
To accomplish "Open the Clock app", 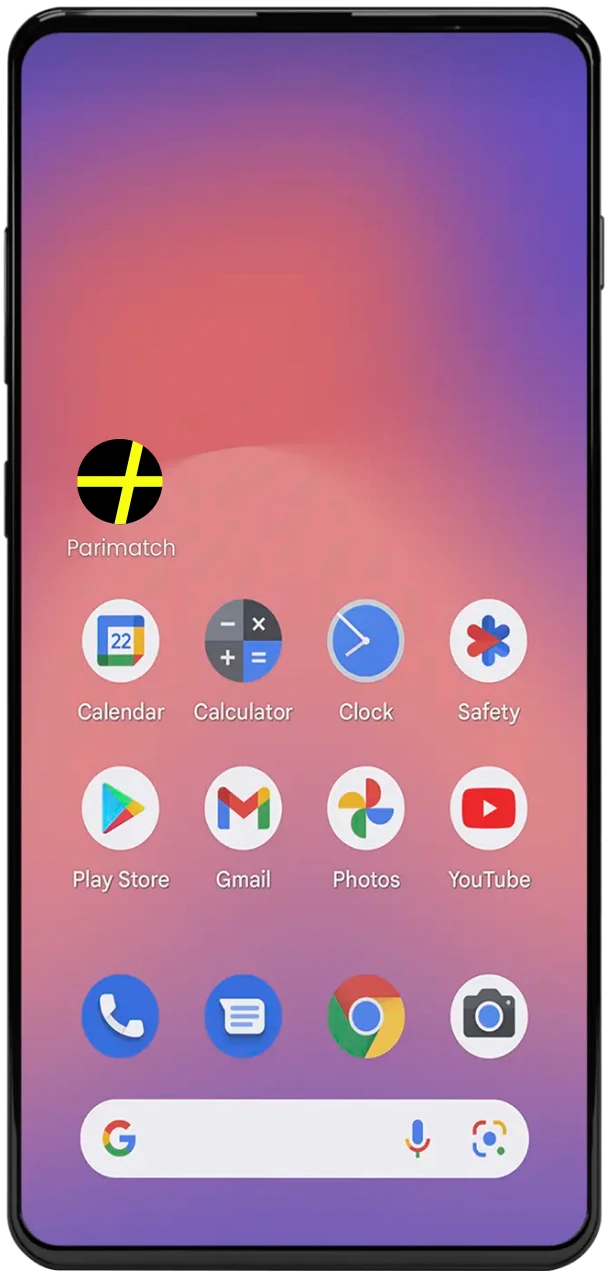I will [366, 641].
